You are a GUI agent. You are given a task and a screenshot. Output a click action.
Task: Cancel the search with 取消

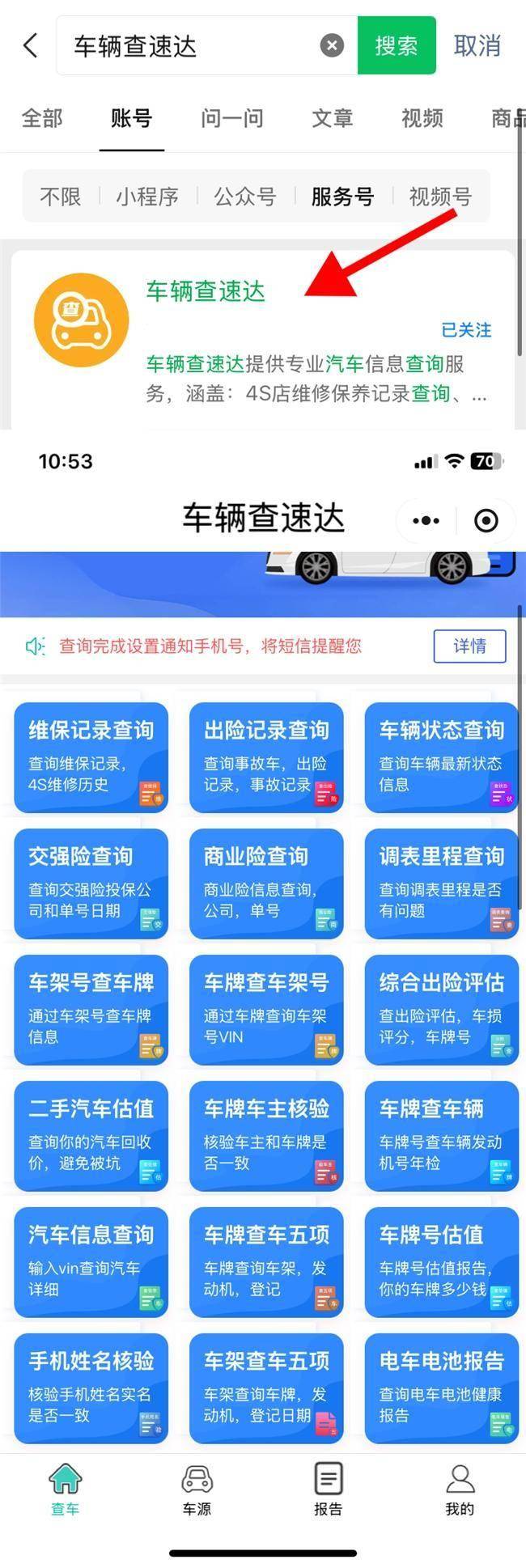click(477, 45)
